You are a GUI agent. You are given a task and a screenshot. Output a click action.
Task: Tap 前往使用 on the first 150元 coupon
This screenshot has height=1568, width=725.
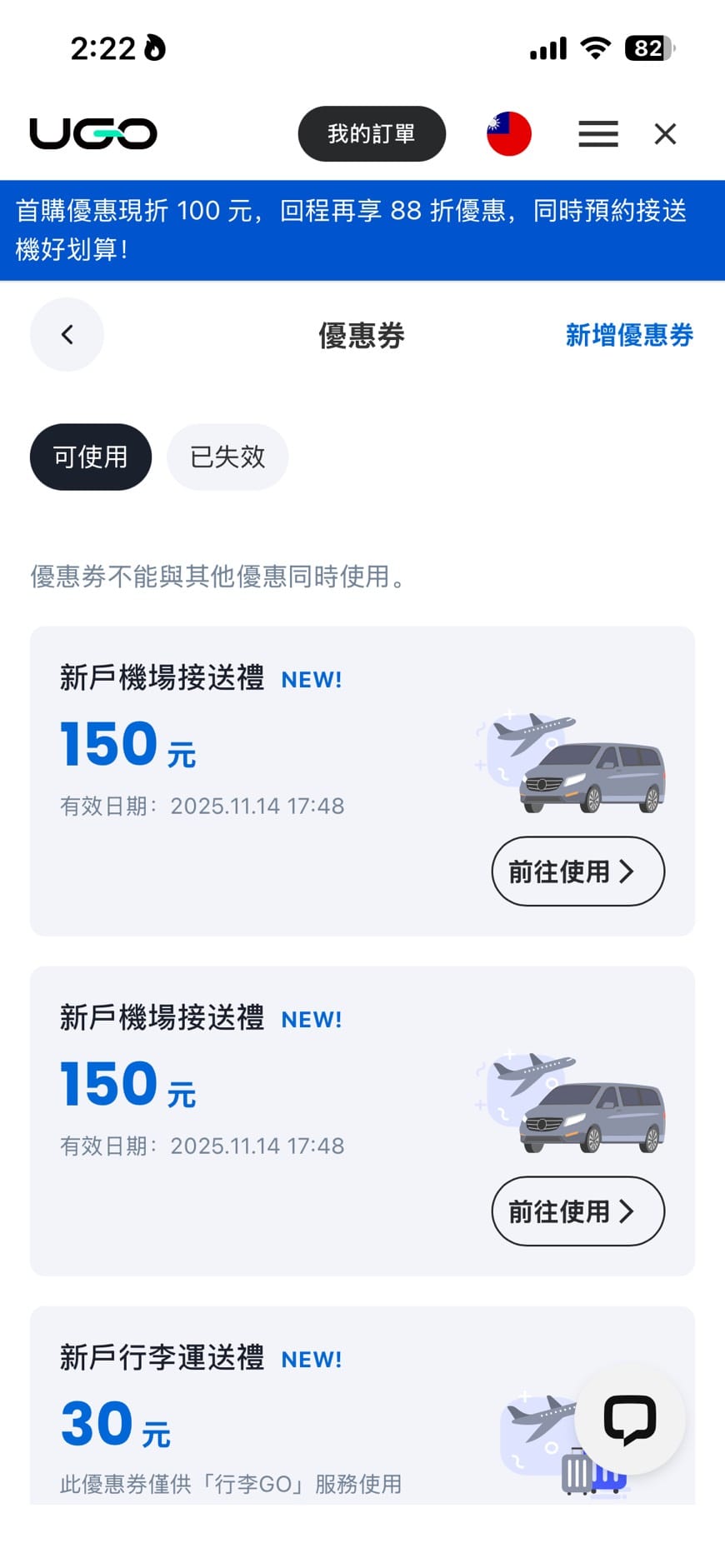tap(577, 871)
